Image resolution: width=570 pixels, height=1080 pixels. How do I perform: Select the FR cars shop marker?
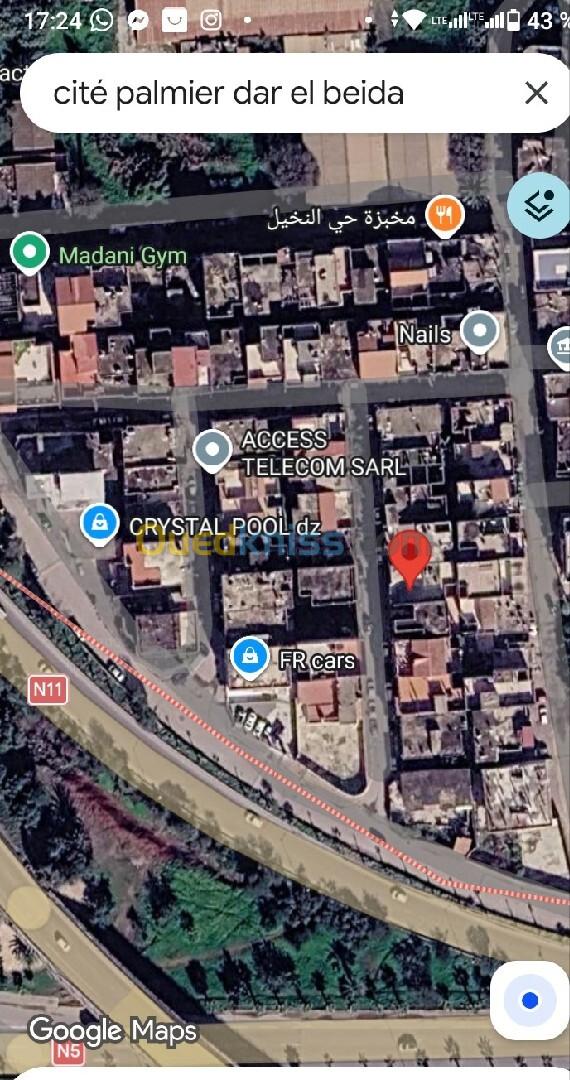click(250, 658)
